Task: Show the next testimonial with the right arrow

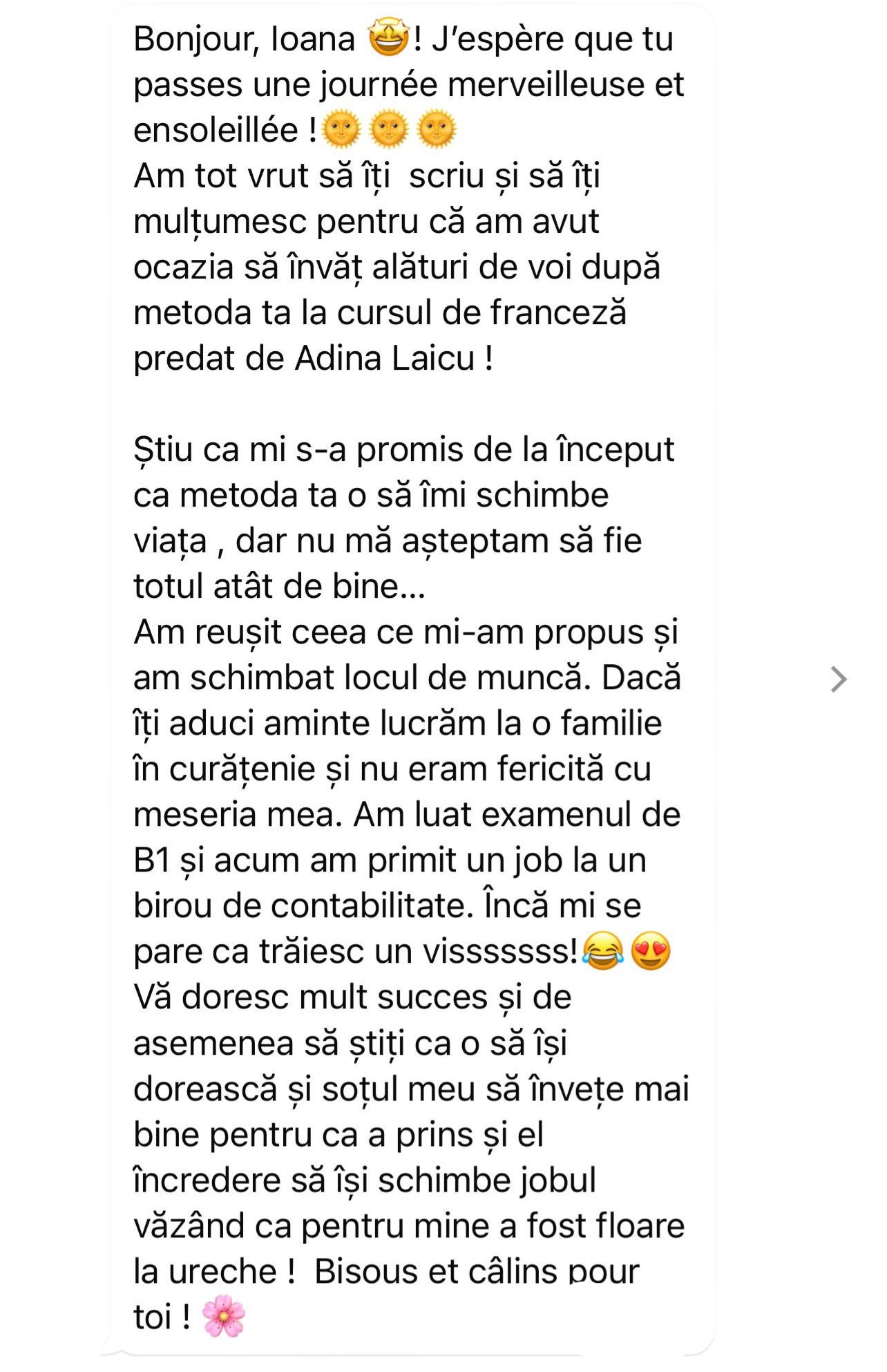Action: click(838, 679)
